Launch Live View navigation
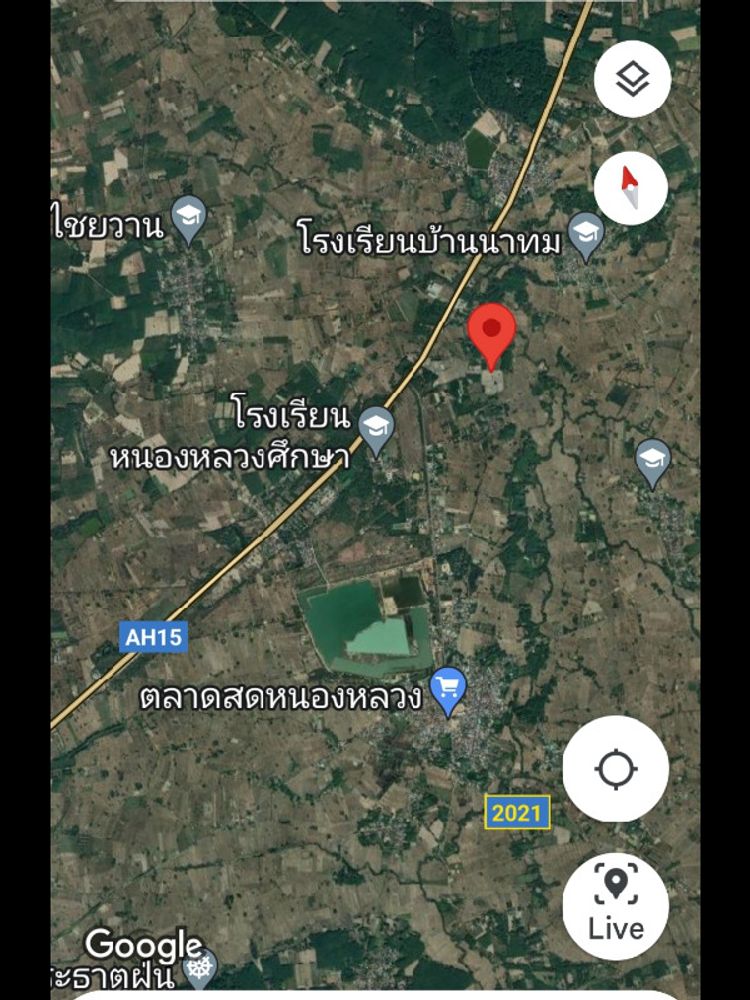The image size is (750, 1000). coord(615,906)
